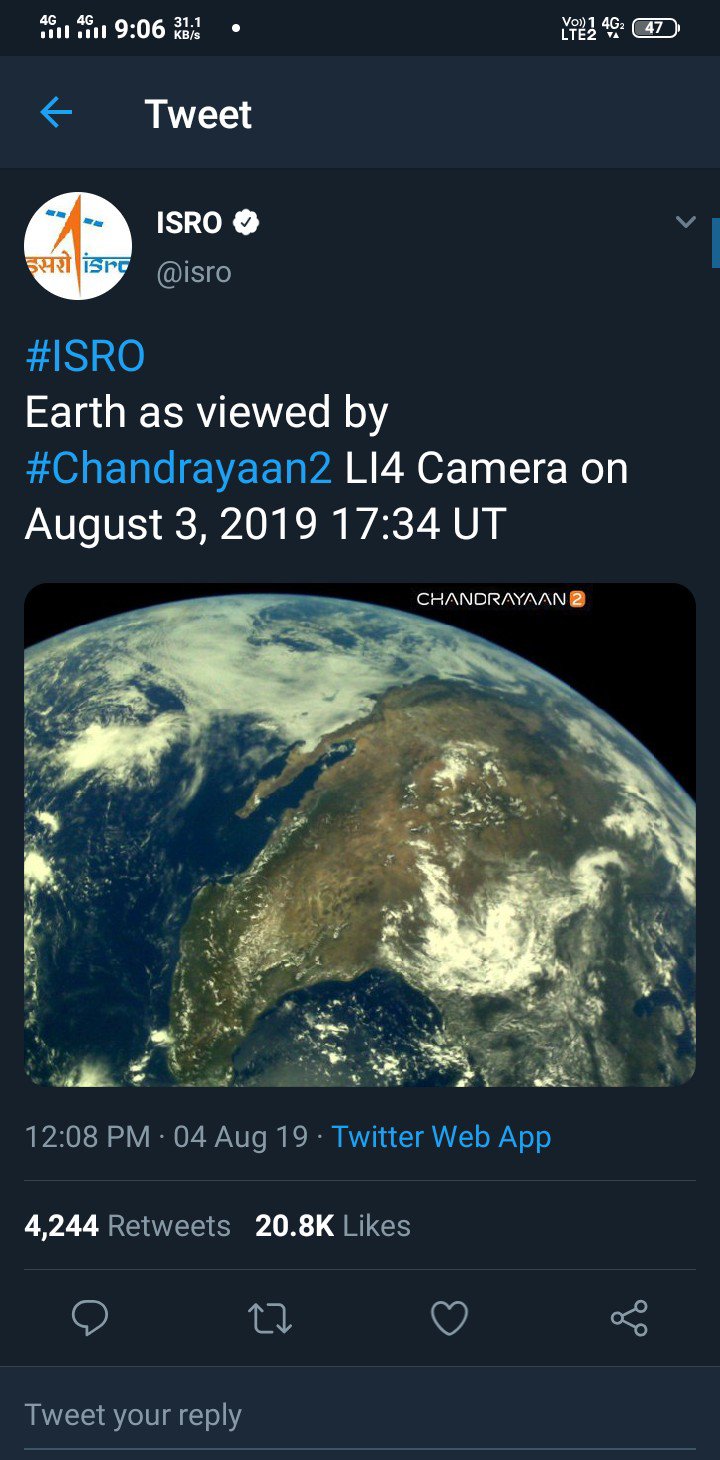
Task: Share this tweet
Action: coord(629,1318)
